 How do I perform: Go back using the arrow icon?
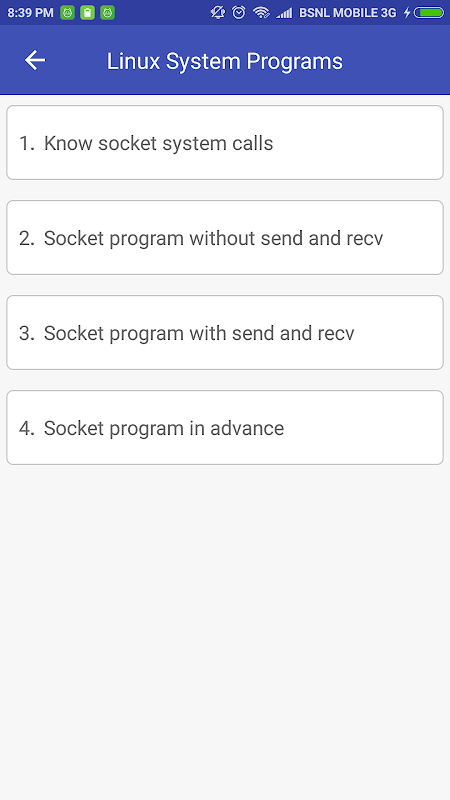(35, 60)
